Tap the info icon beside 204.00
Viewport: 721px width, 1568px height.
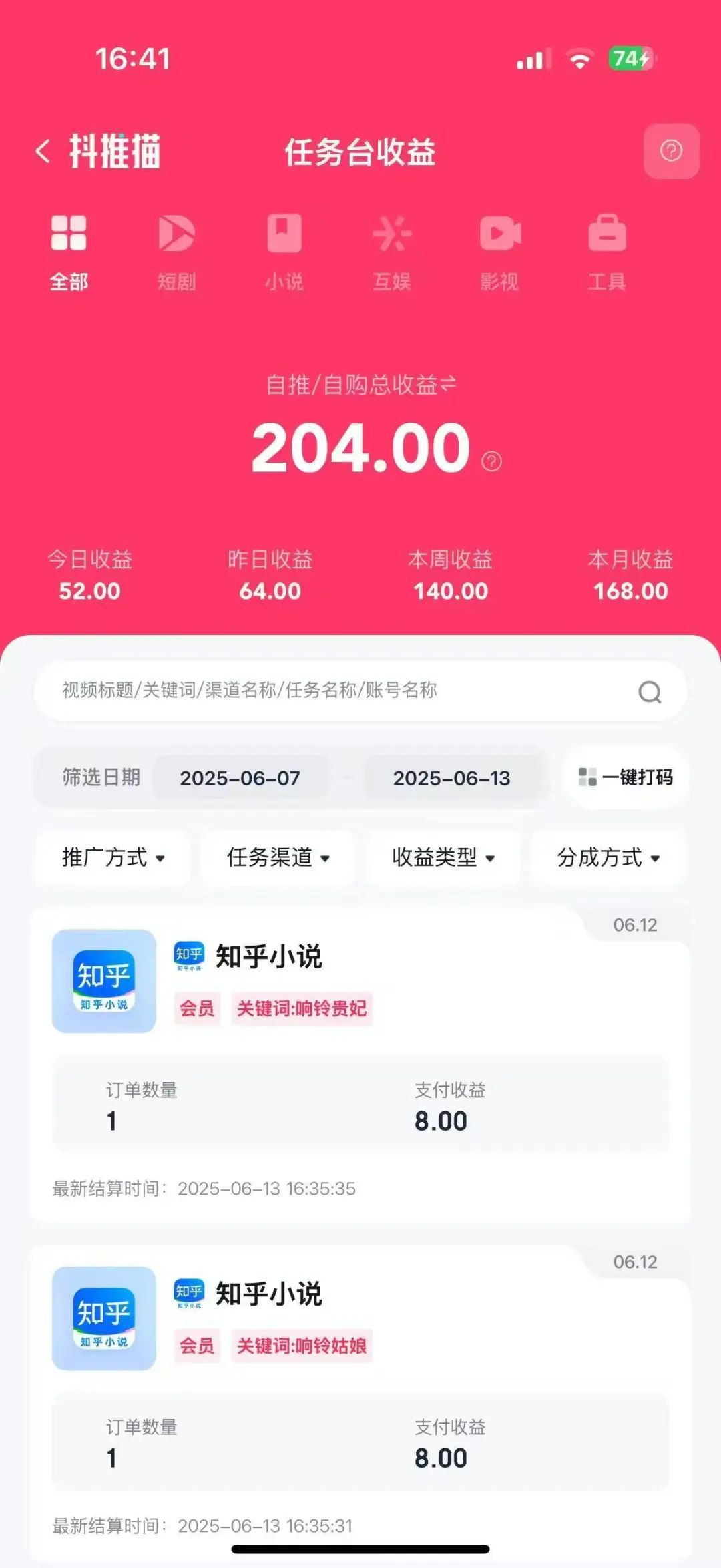pos(492,461)
